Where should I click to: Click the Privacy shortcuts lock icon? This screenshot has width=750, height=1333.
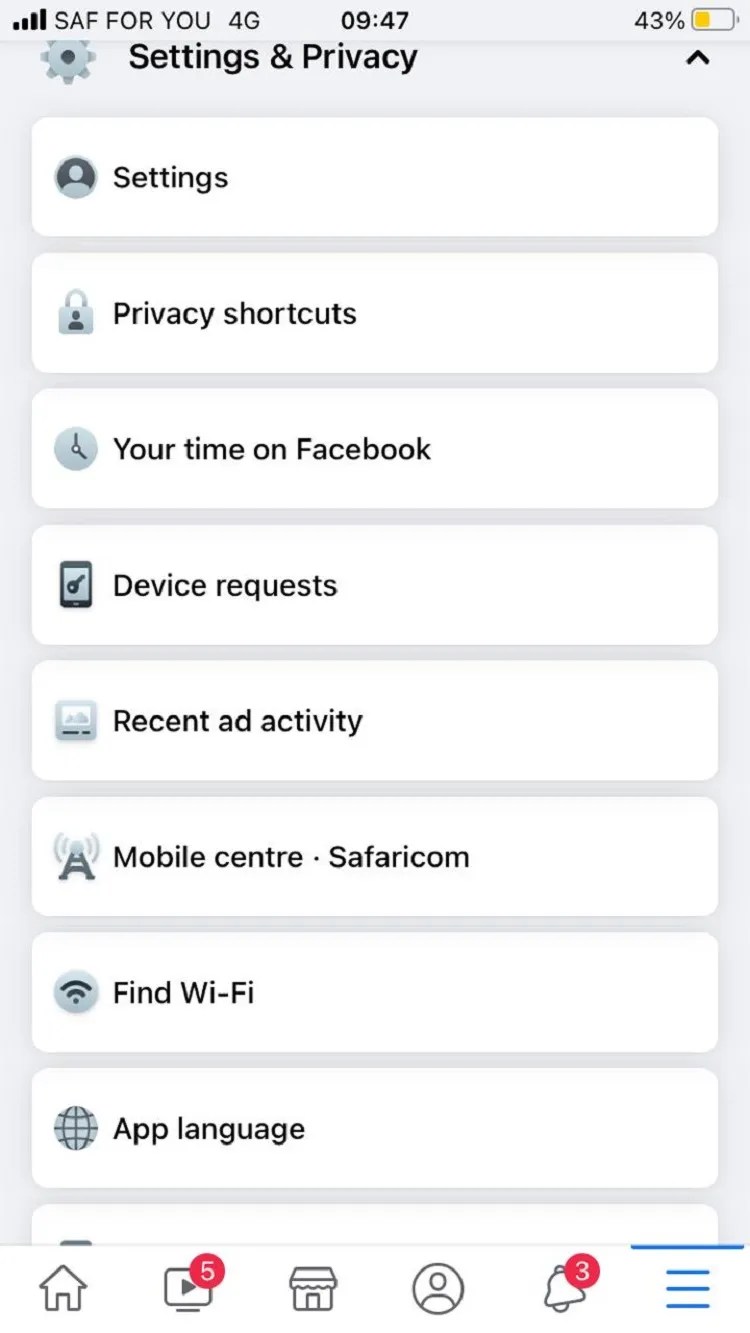[75, 313]
